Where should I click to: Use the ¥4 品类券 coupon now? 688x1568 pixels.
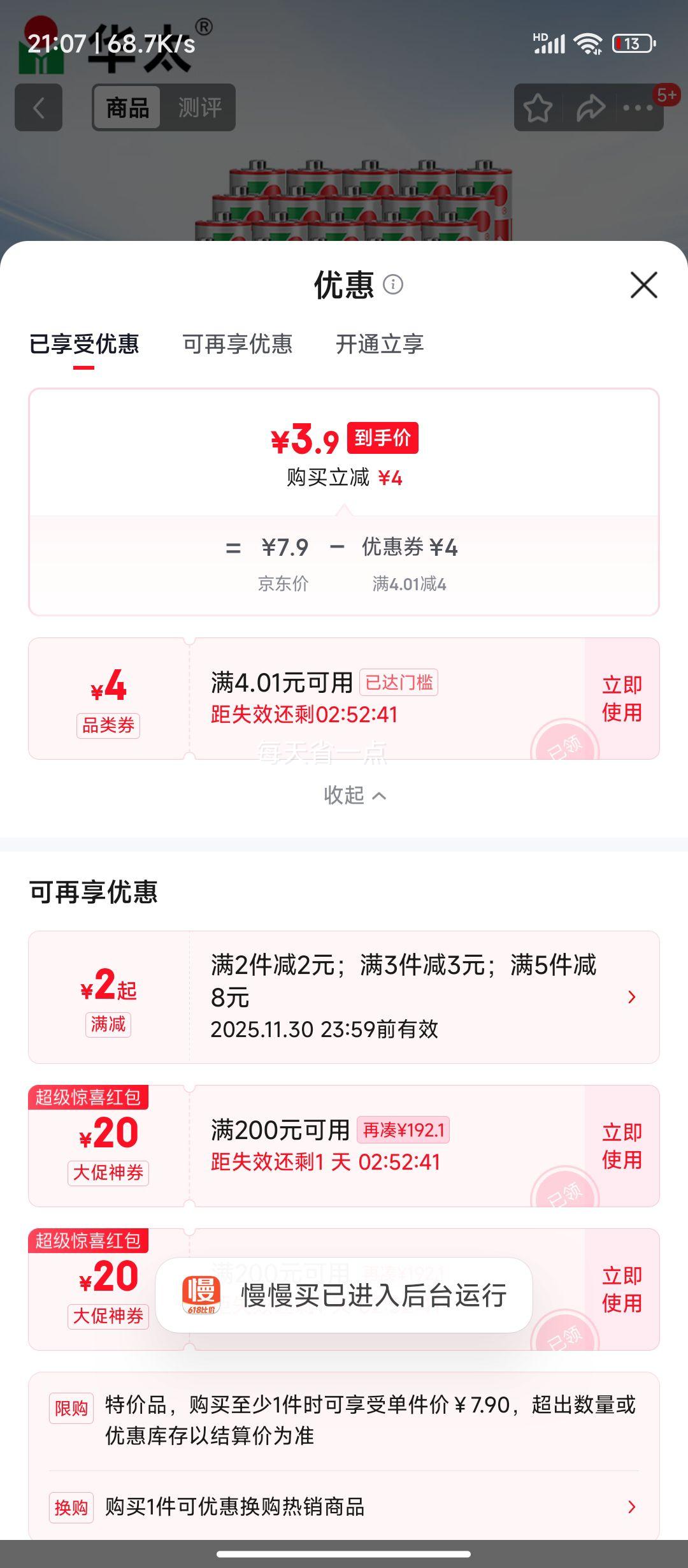(622, 699)
